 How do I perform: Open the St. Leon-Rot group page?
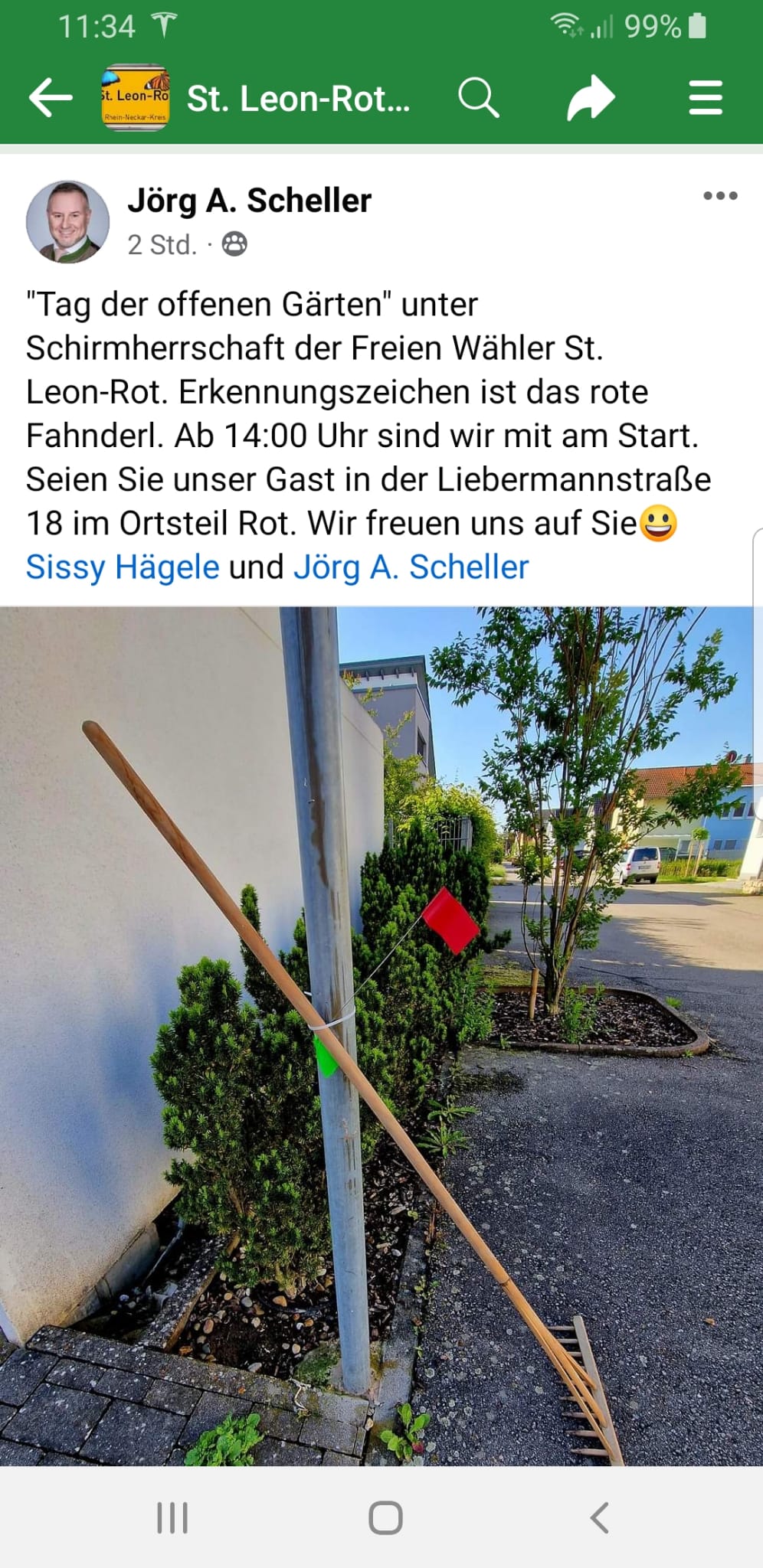coord(298,99)
